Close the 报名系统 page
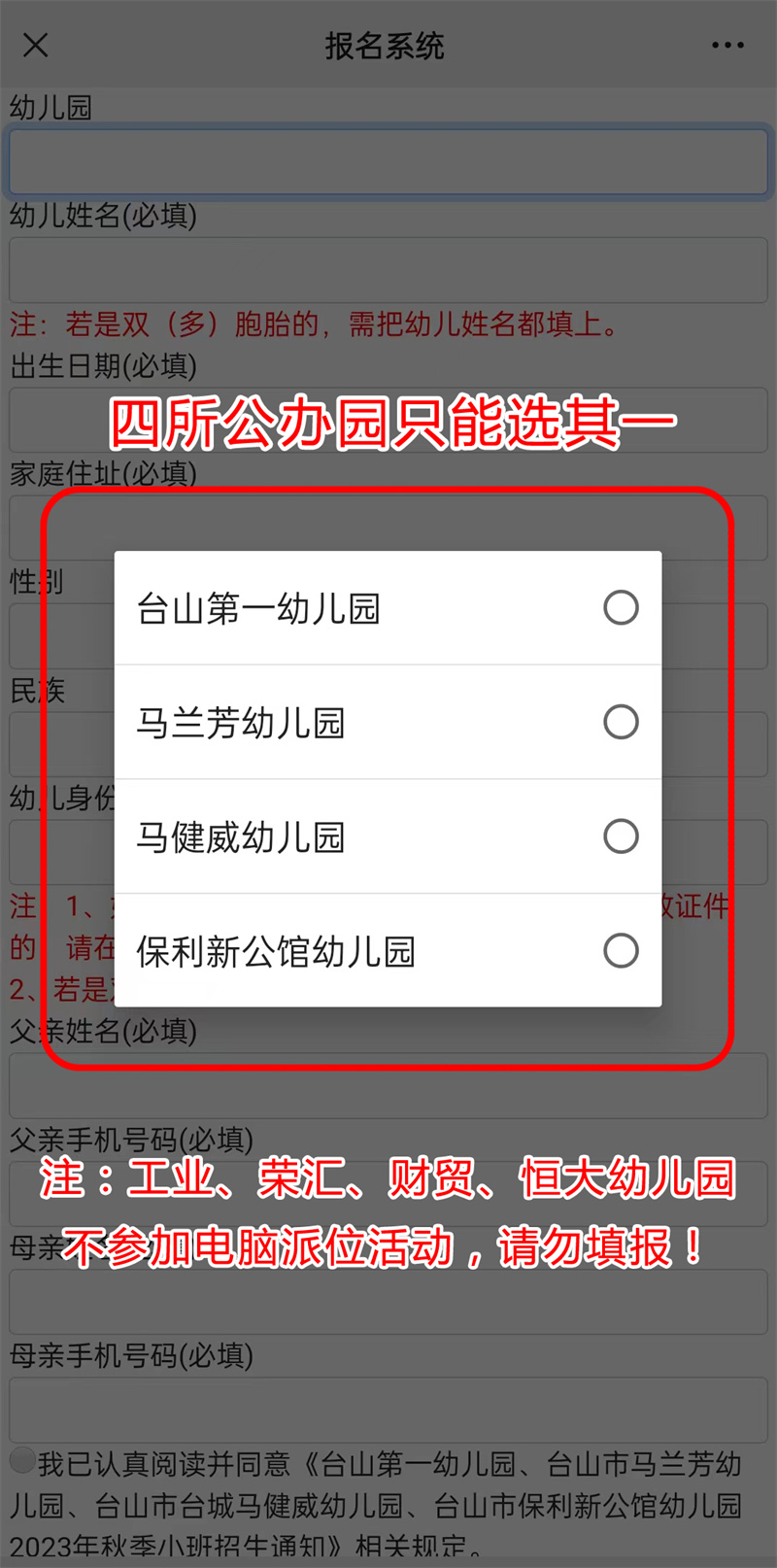This screenshot has width=777, height=1568. coord(36,46)
